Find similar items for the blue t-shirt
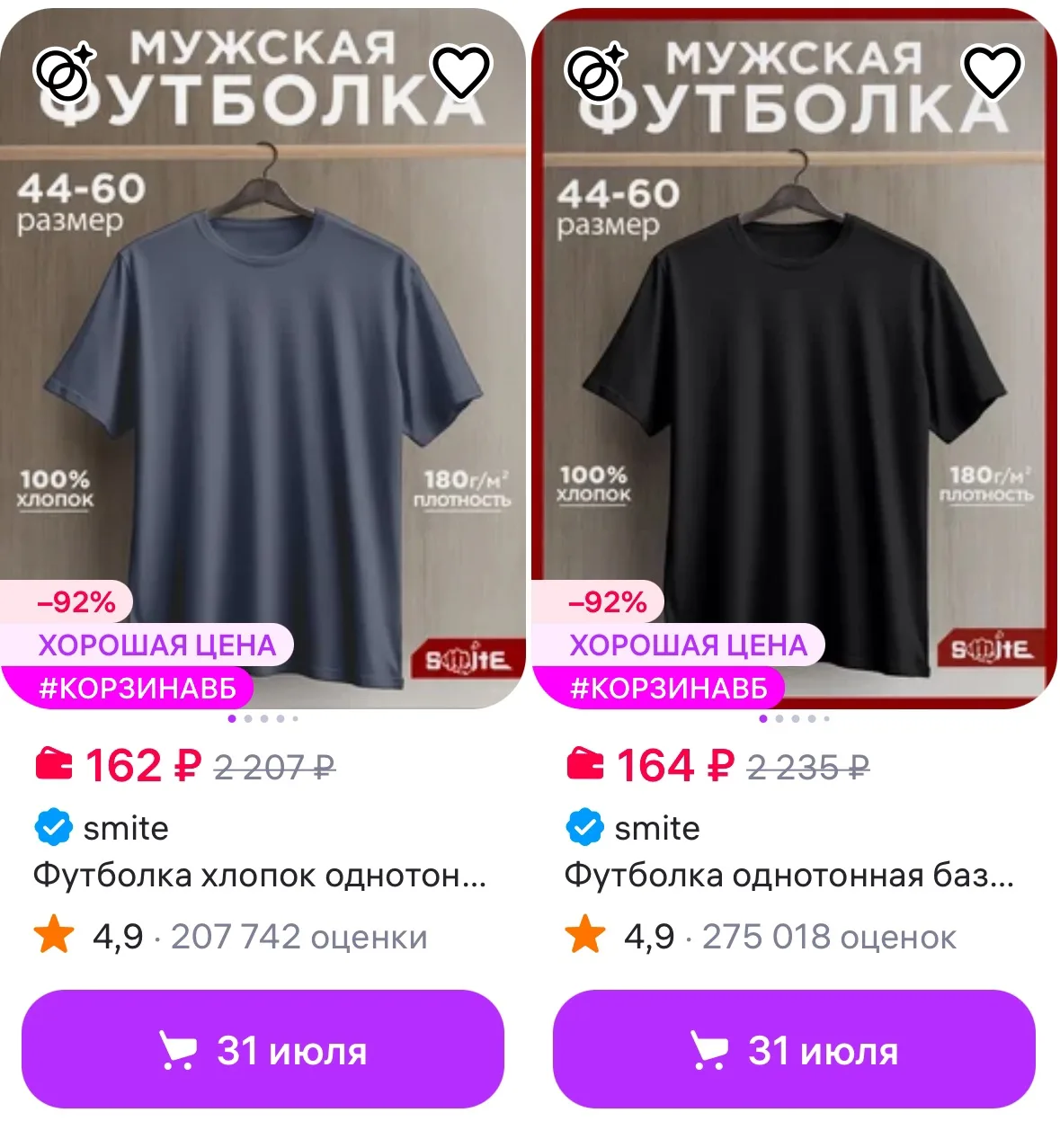 point(65,71)
